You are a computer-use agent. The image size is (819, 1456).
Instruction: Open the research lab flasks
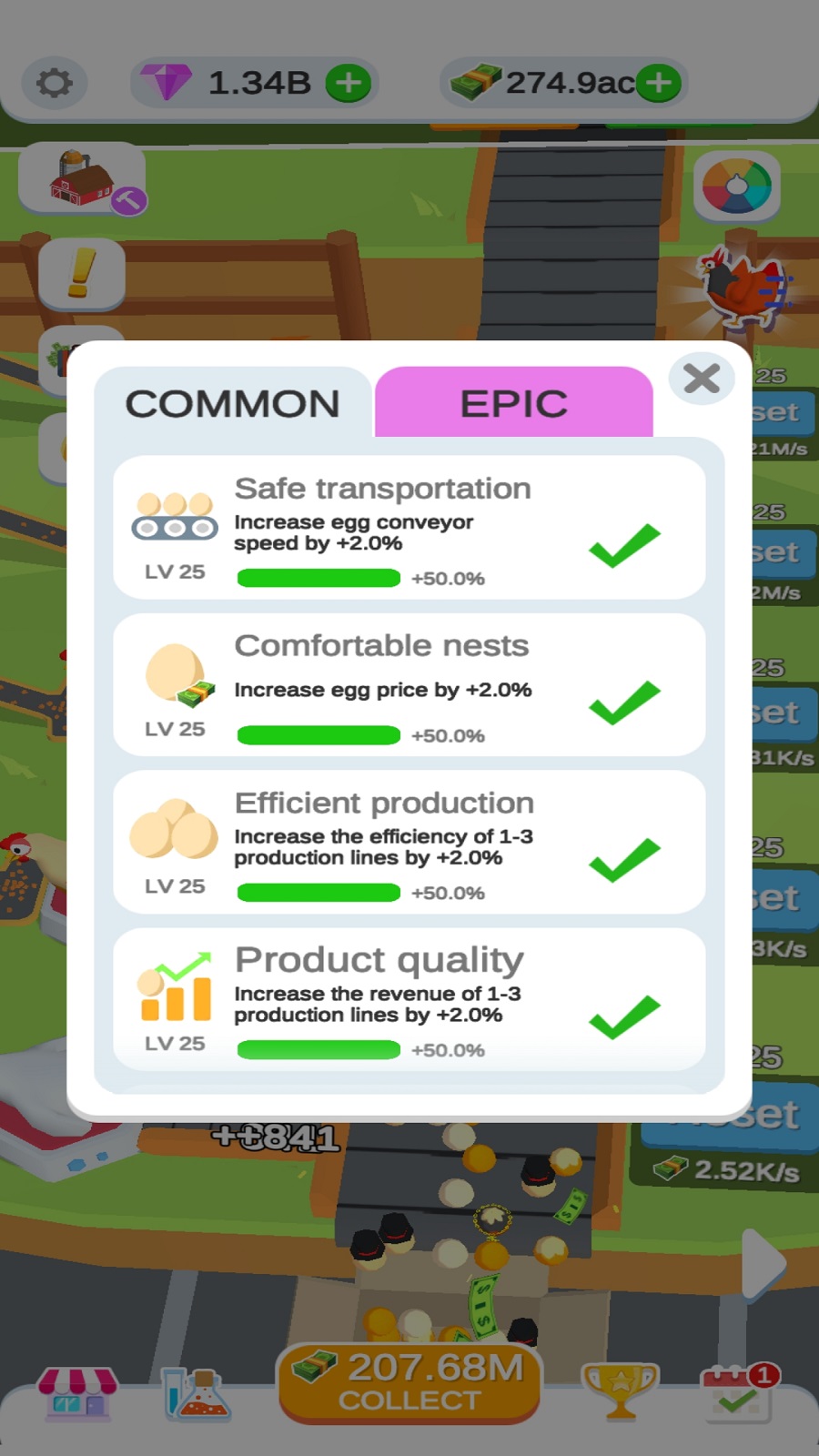[197, 1393]
